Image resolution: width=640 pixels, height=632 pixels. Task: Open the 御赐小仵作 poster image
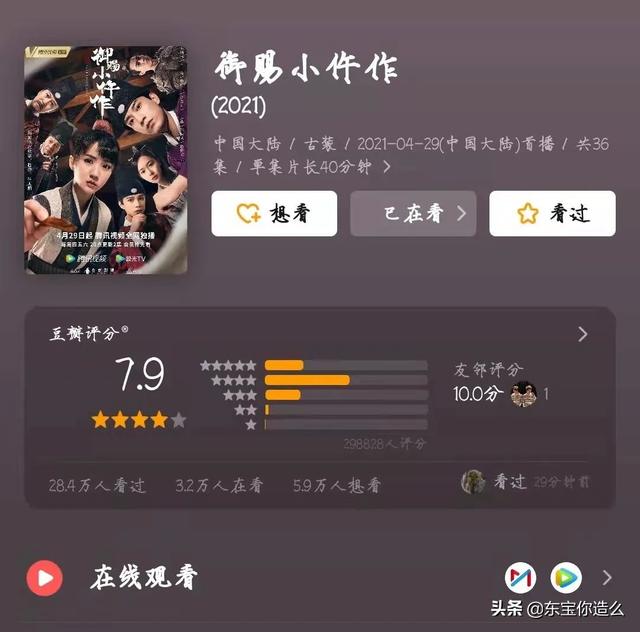pyautogui.click(x=105, y=159)
